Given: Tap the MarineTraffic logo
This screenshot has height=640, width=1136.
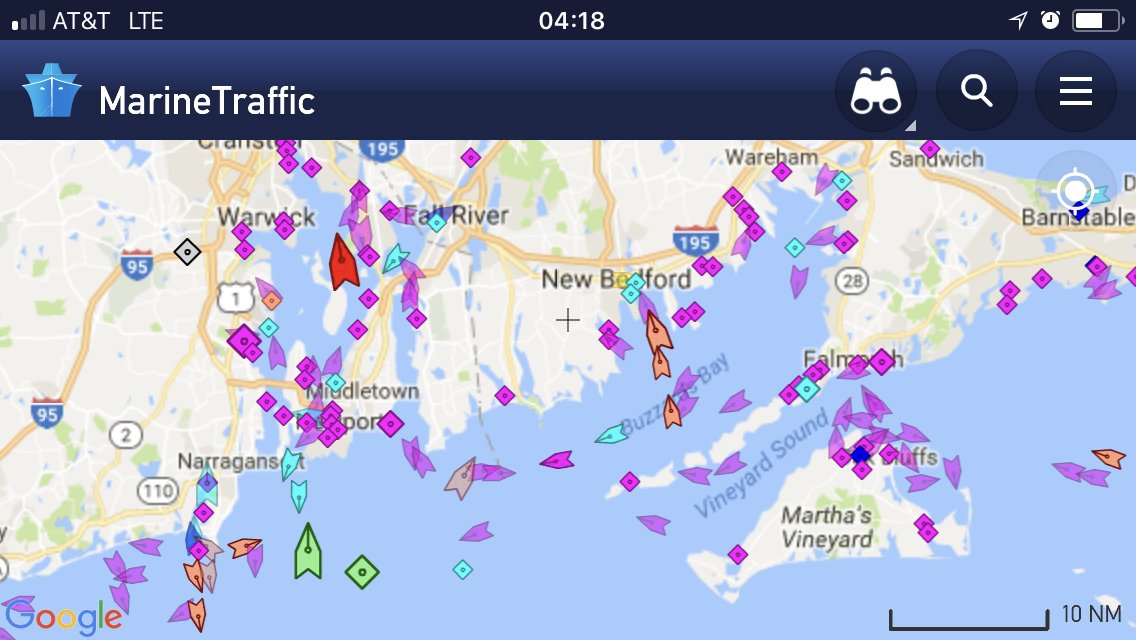Looking at the screenshot, I should pyautogui.click(x=51, y=93).
